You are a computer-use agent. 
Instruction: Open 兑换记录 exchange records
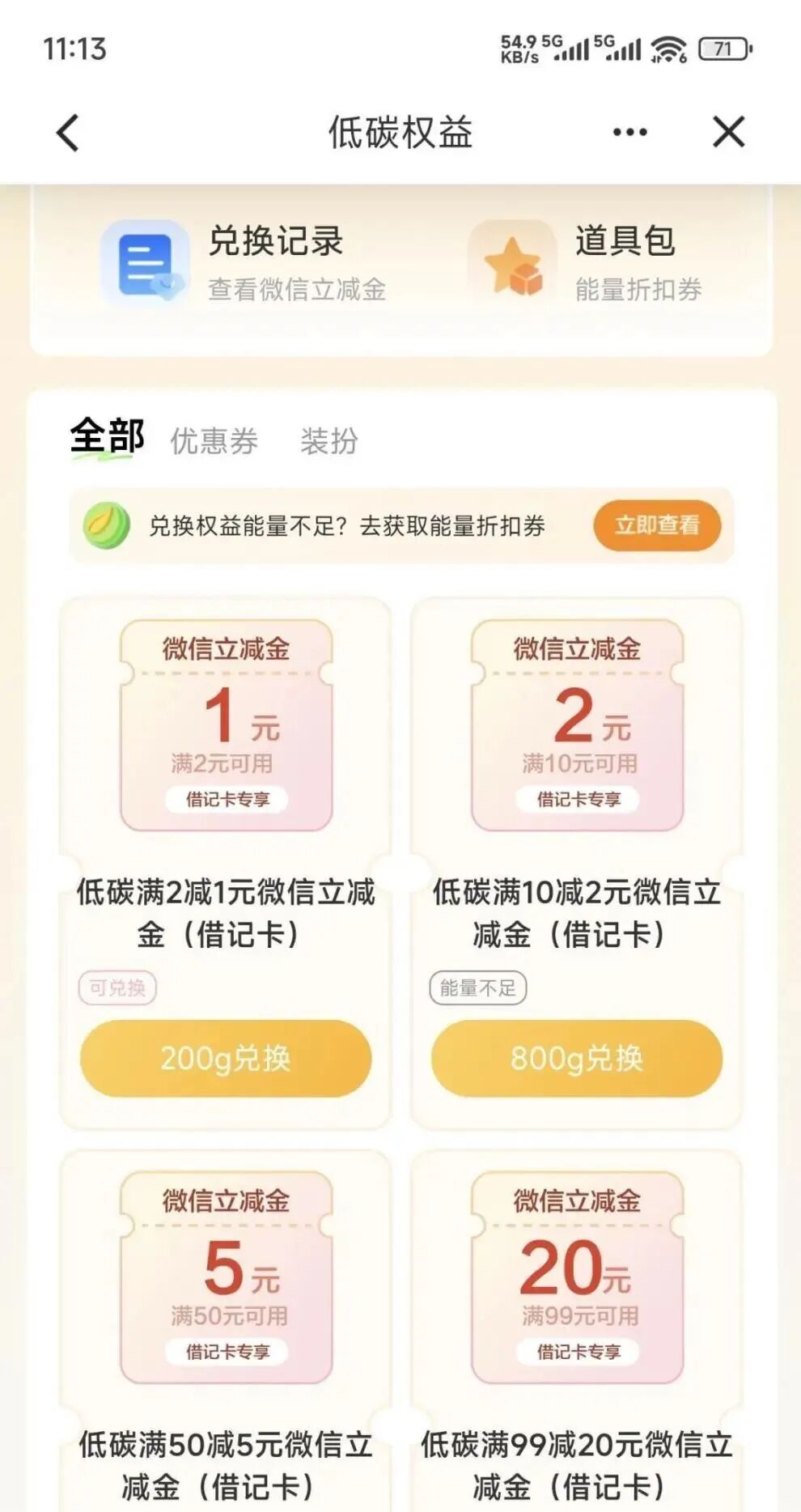[243, 263]
